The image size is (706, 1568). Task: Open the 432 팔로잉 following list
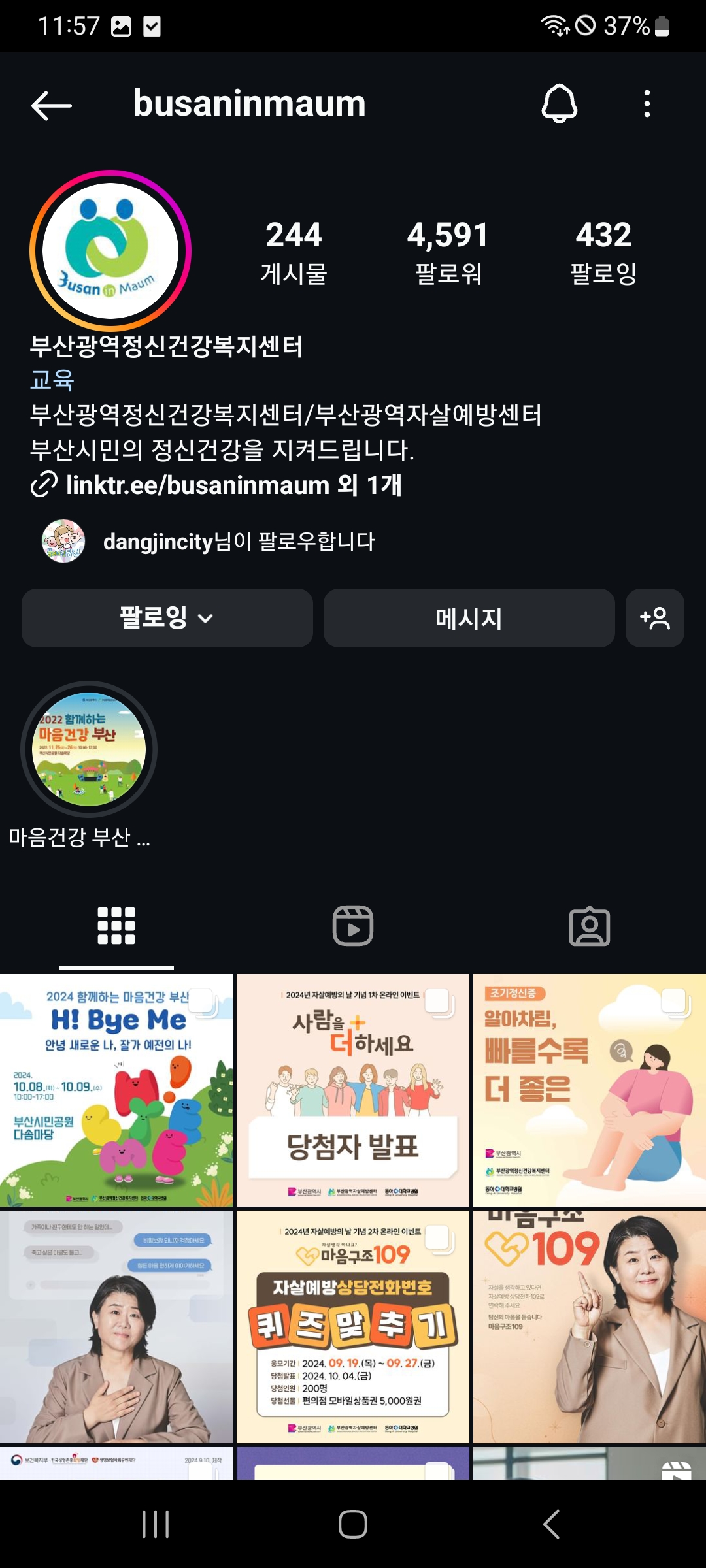click(603, 252)
